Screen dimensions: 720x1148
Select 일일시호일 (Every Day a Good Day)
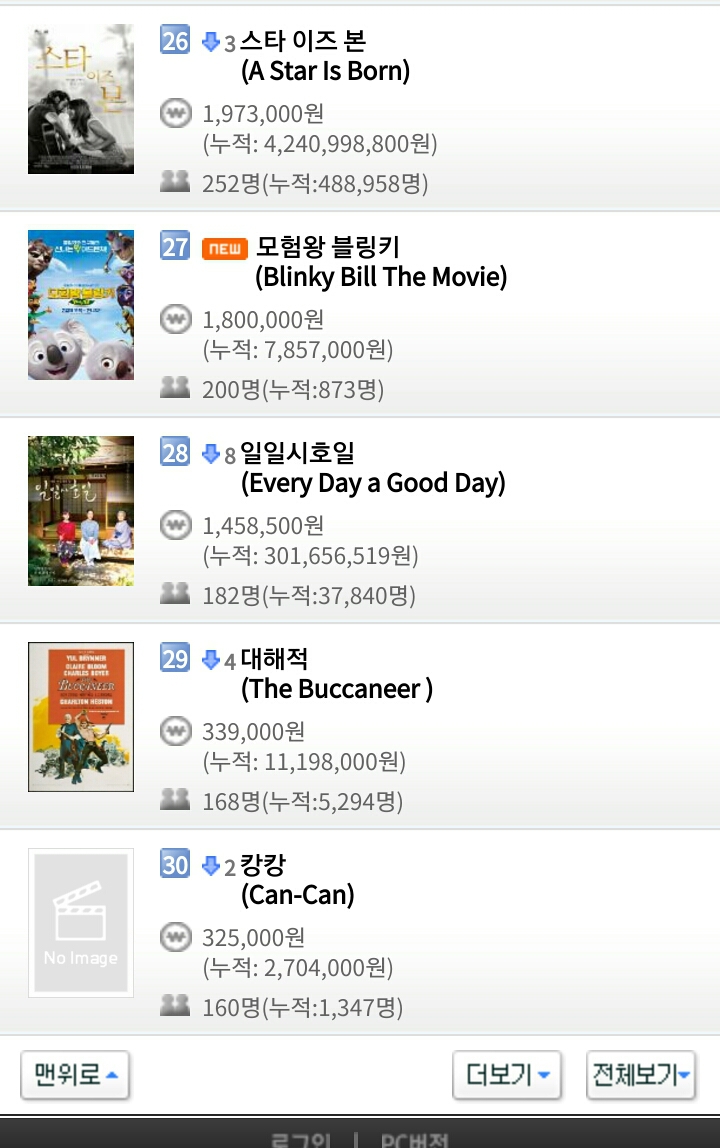coord(372,468)
